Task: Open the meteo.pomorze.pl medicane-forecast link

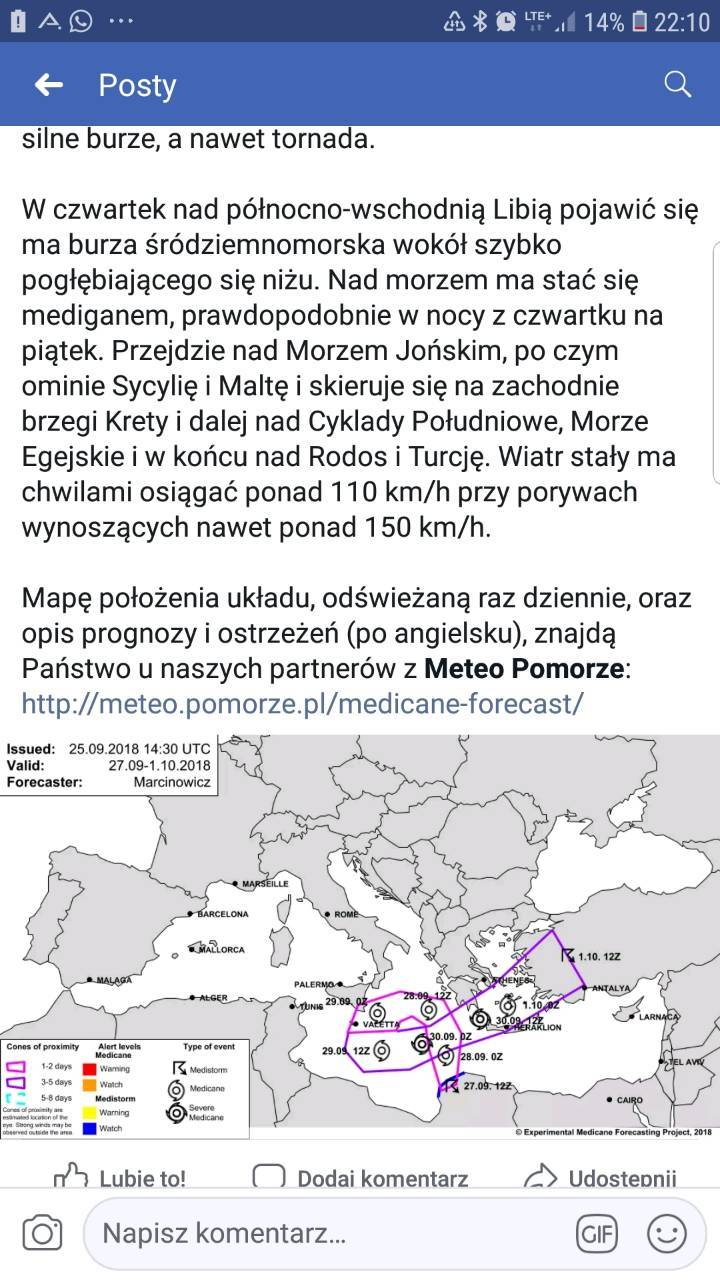Action: pyautogui.click(x=302, y=702)
